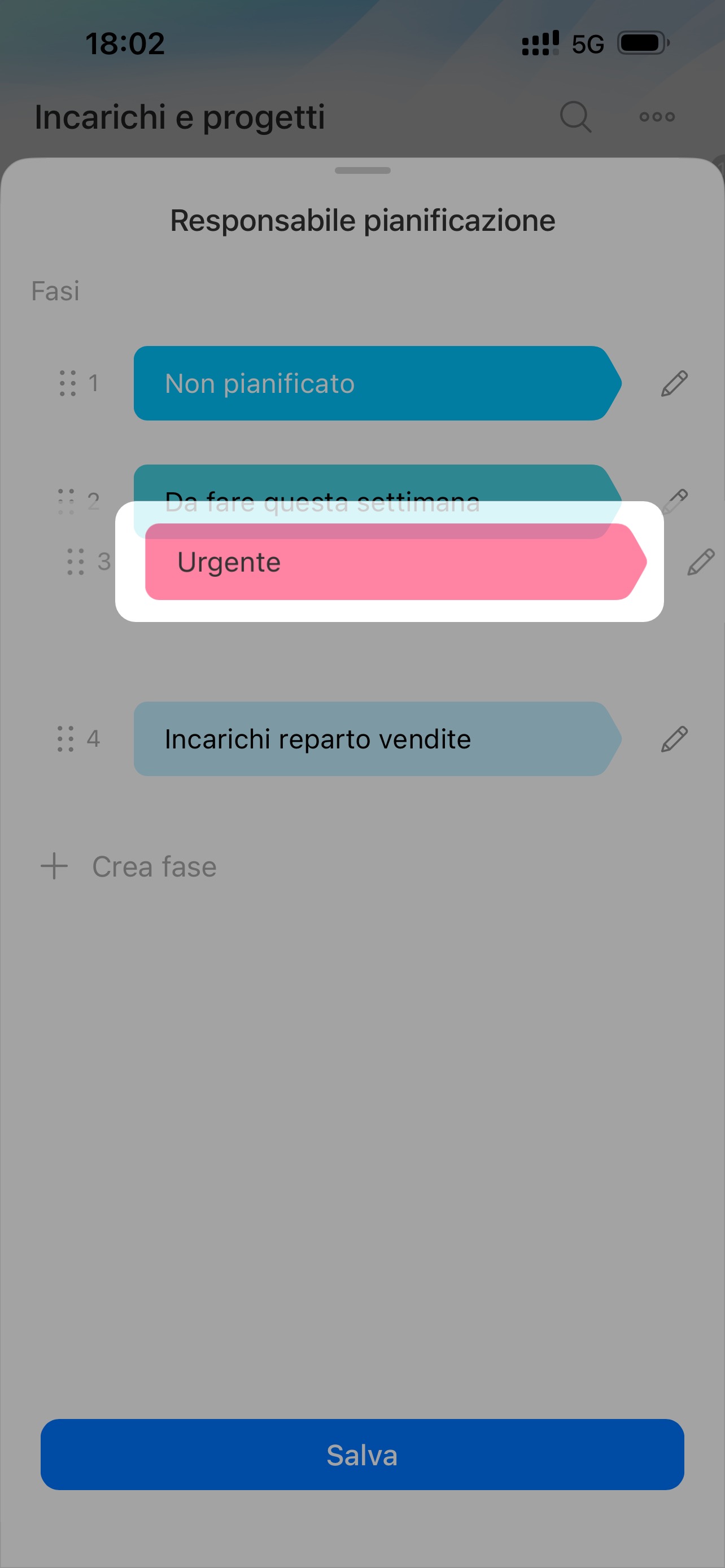Edit the Incarichi reparto vendite stage
Screen dimensions: 725x1568
click(x=674, y=739)
